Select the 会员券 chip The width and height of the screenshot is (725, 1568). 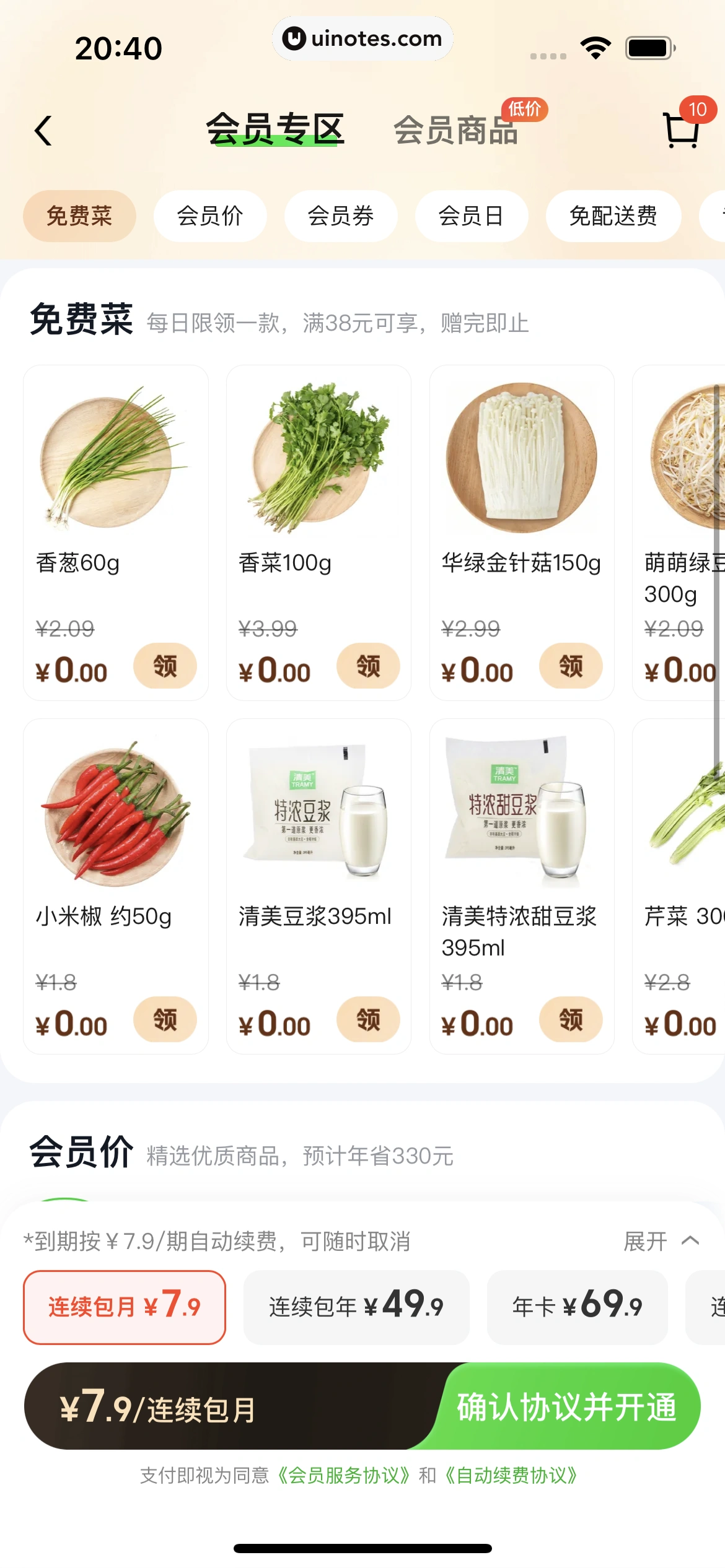click(x=341, y=216)
